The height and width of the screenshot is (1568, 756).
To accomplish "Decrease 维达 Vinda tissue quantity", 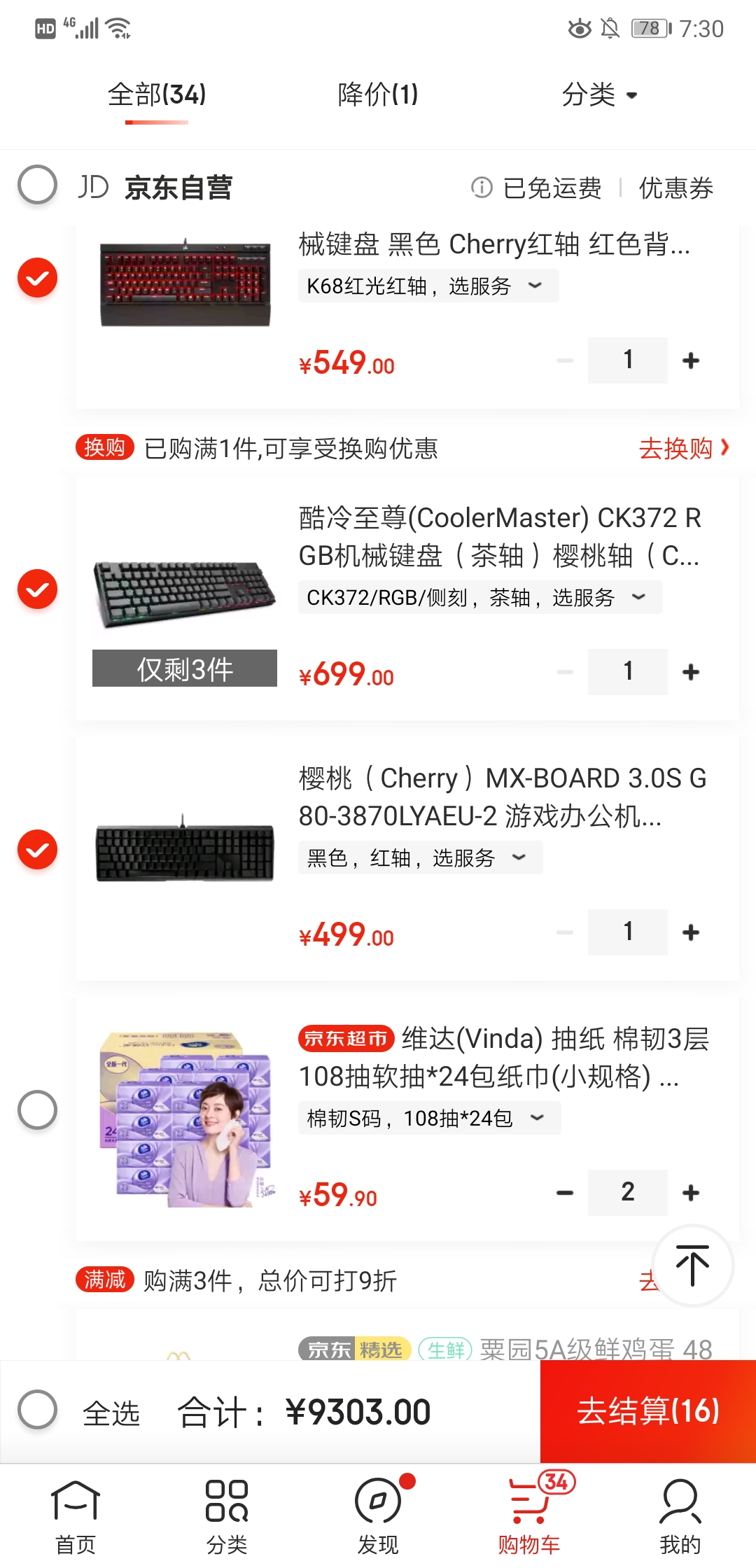I will 565,1193.
